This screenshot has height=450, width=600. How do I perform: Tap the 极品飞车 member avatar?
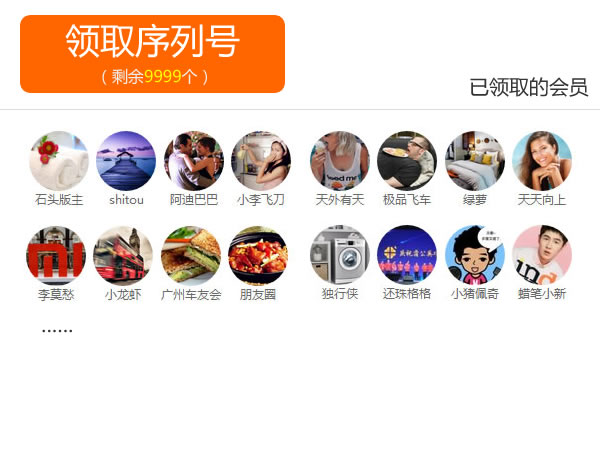407,161
